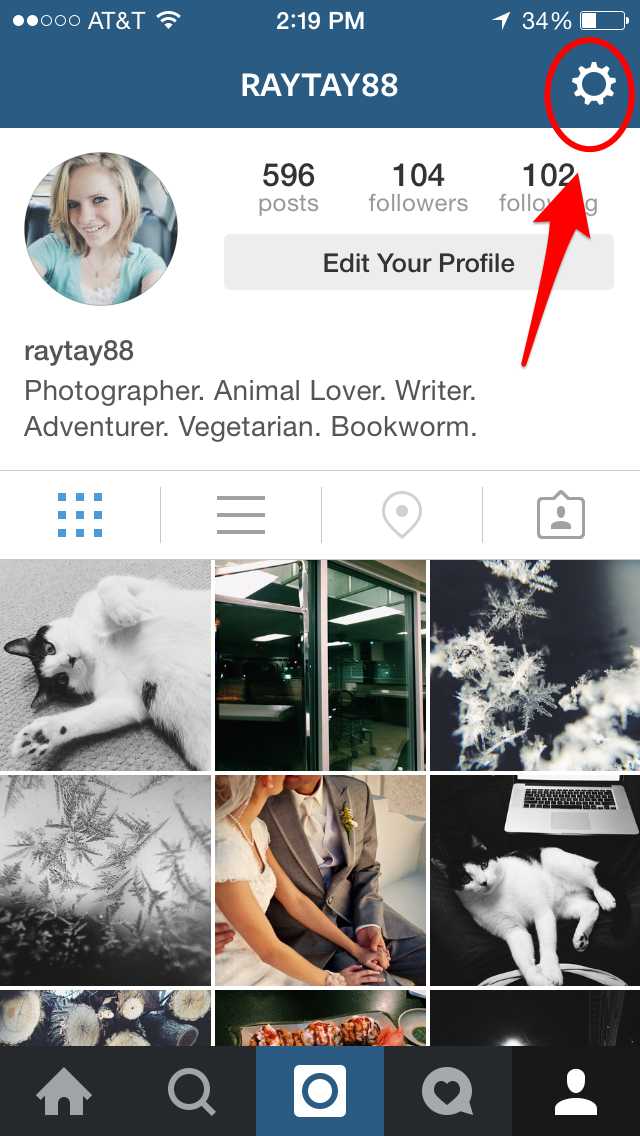Viewport: 640px width, 1136px height.
Task: Tap the profile picture
Action: coord(101,228)
